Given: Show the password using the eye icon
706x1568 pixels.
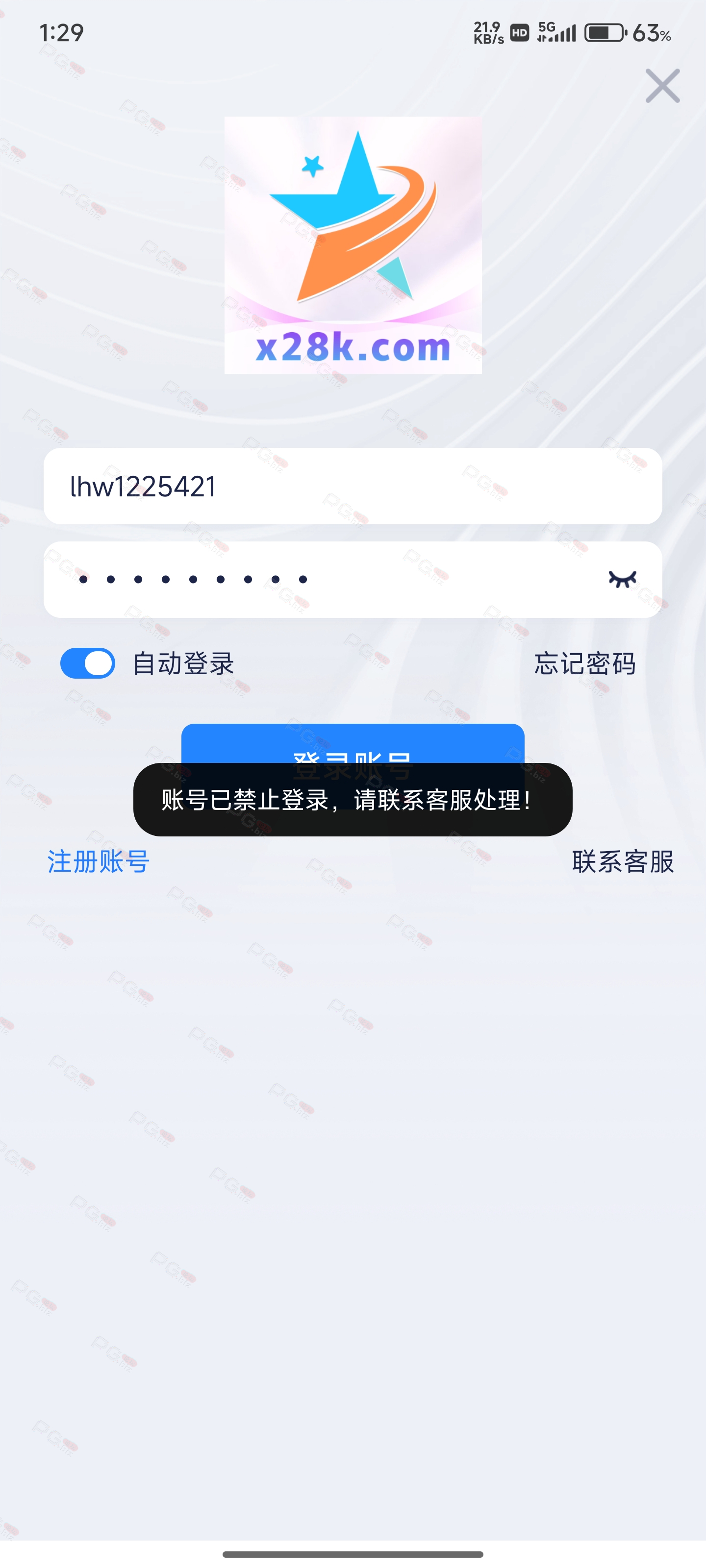Looking at the screenshot, I should point(622,579).
